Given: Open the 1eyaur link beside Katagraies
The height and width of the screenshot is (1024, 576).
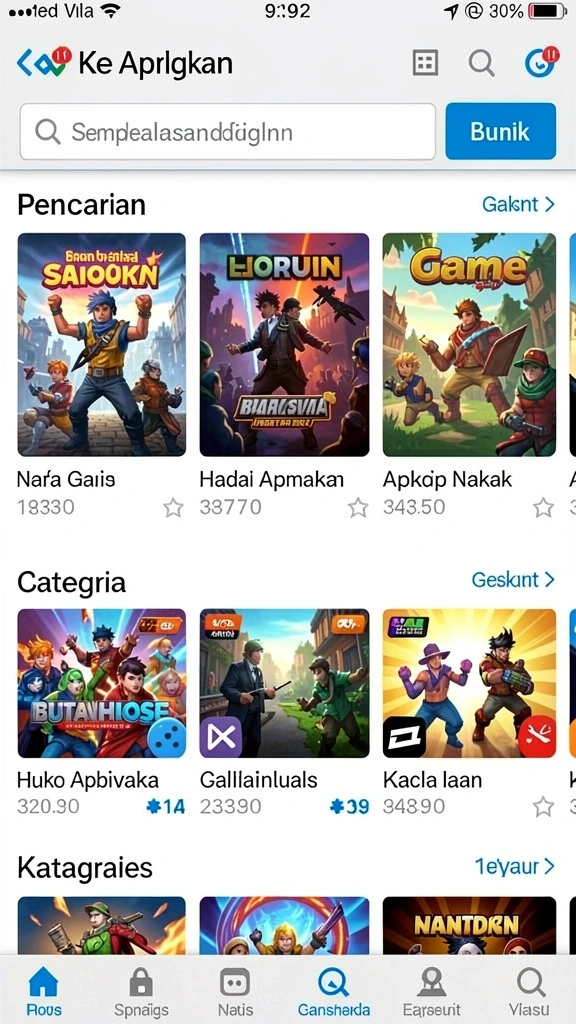Looking at the screenshot, I should 515,867.
